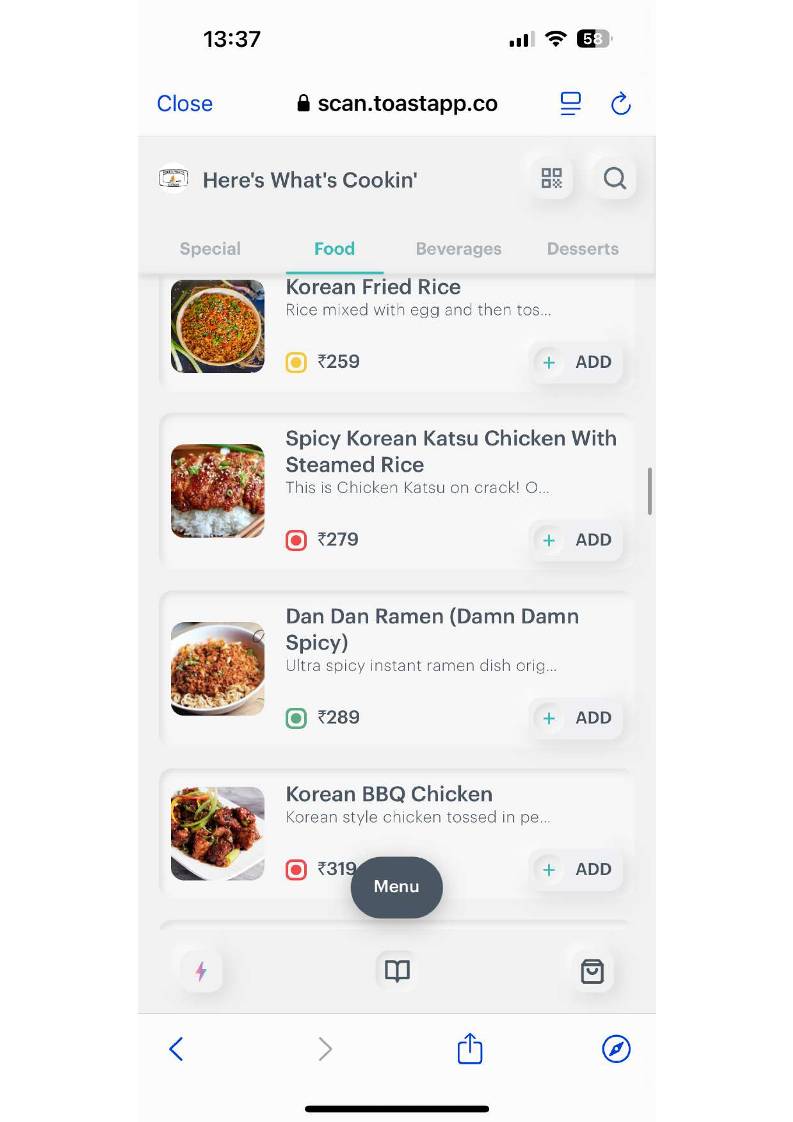
Task: Tap the non-veg indicator on Korean BBQ Chicken
Action: (x=296, y=870)
